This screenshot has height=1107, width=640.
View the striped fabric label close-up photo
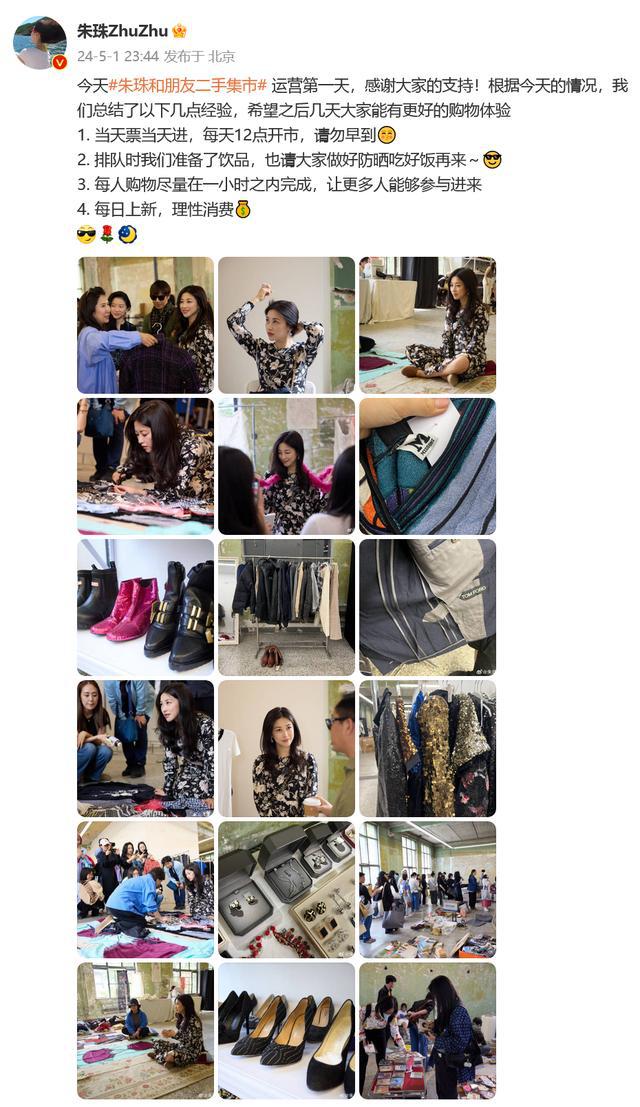427,466
